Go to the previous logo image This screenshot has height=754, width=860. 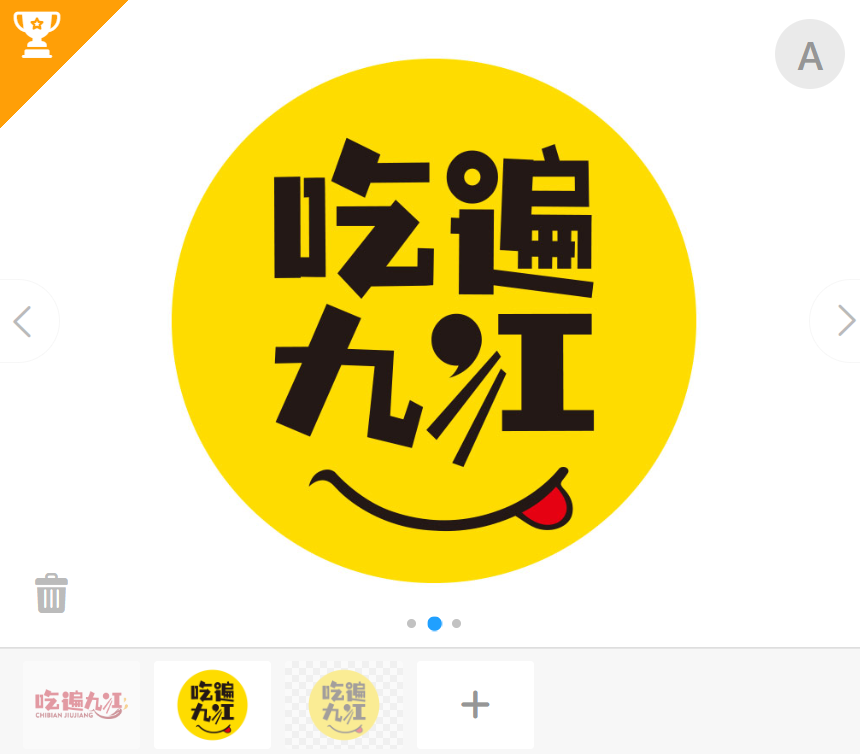[23, 321]
